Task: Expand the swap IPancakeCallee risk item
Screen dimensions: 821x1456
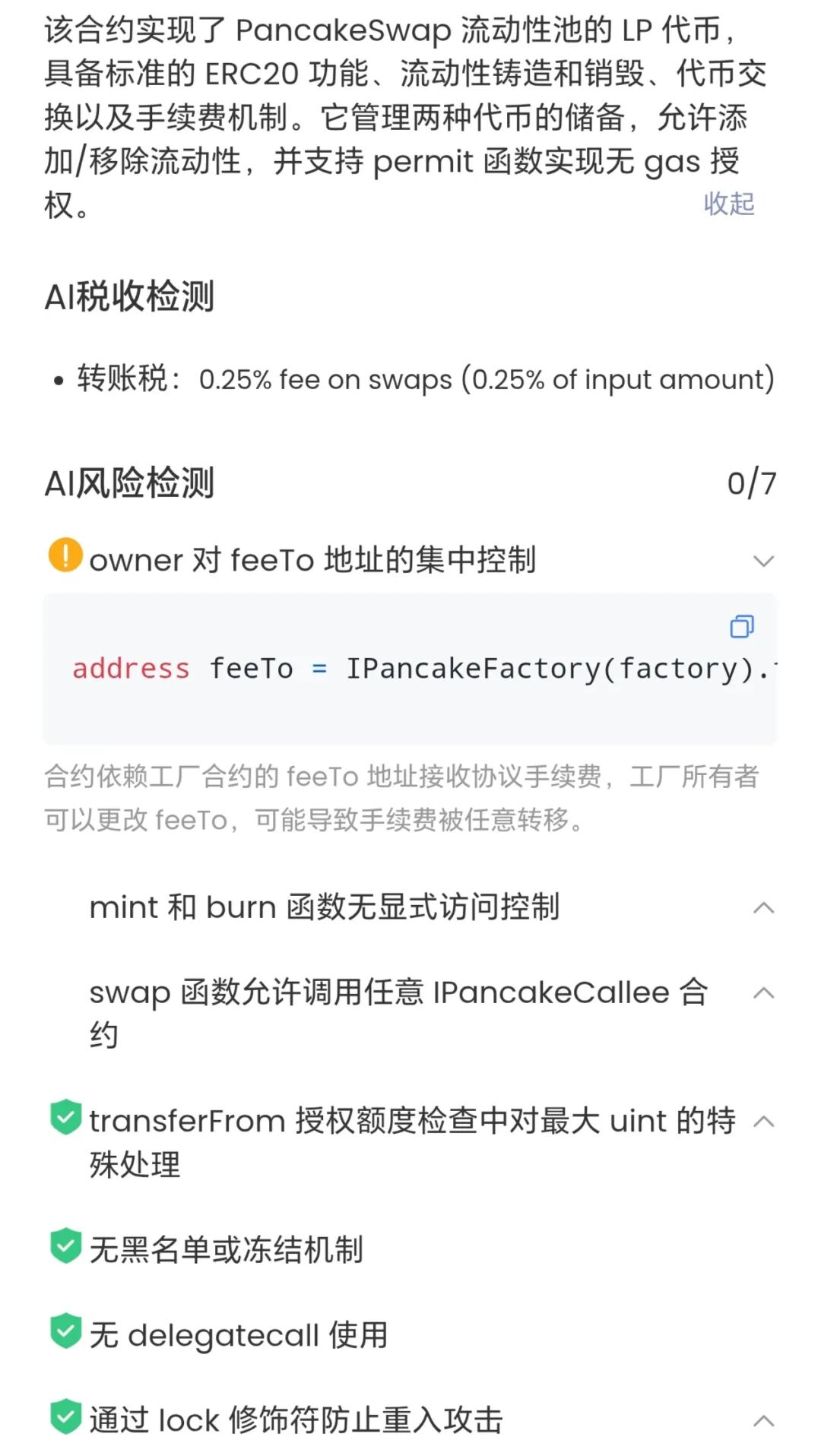Action: (763, 992)
